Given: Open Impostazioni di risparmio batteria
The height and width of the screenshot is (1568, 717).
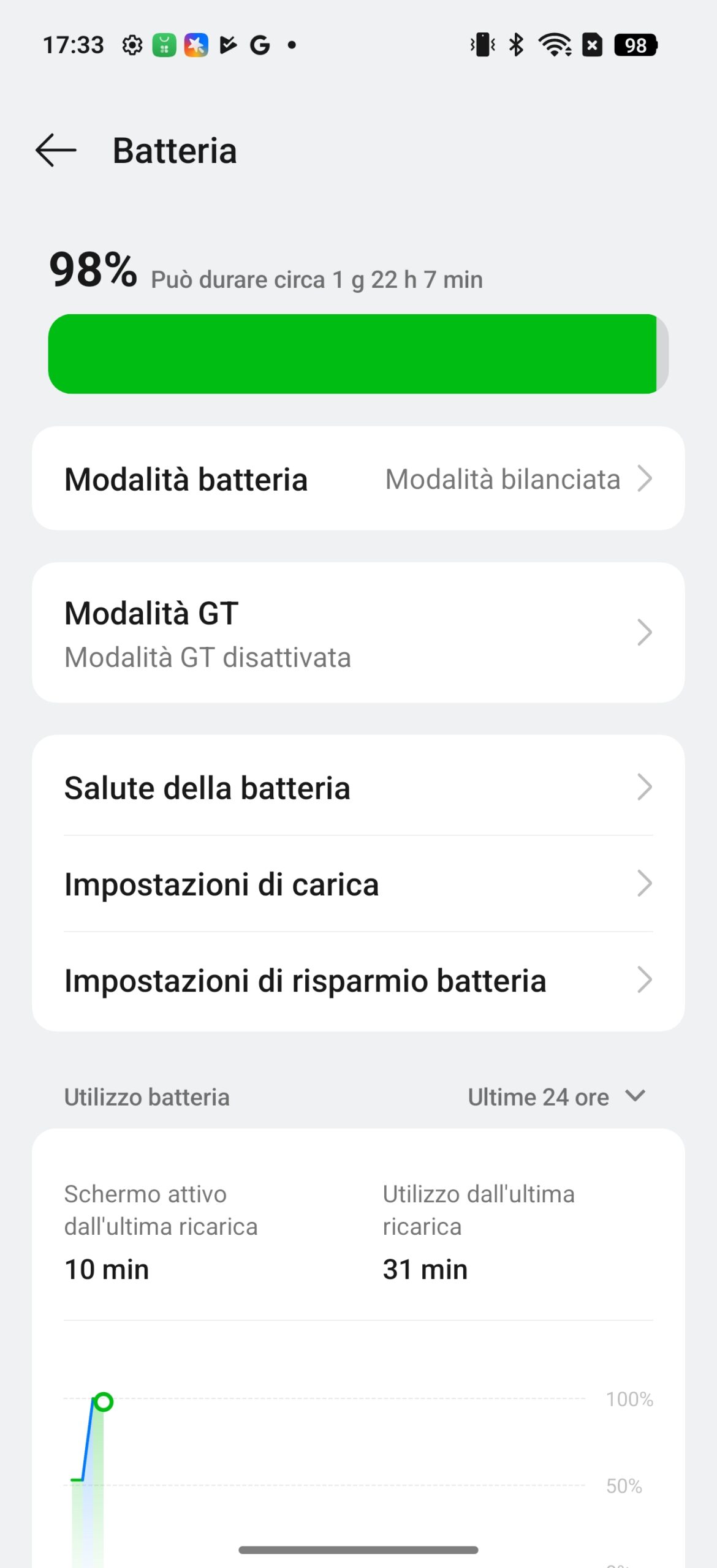Looking at the screenshot, I should pos(358,981).
